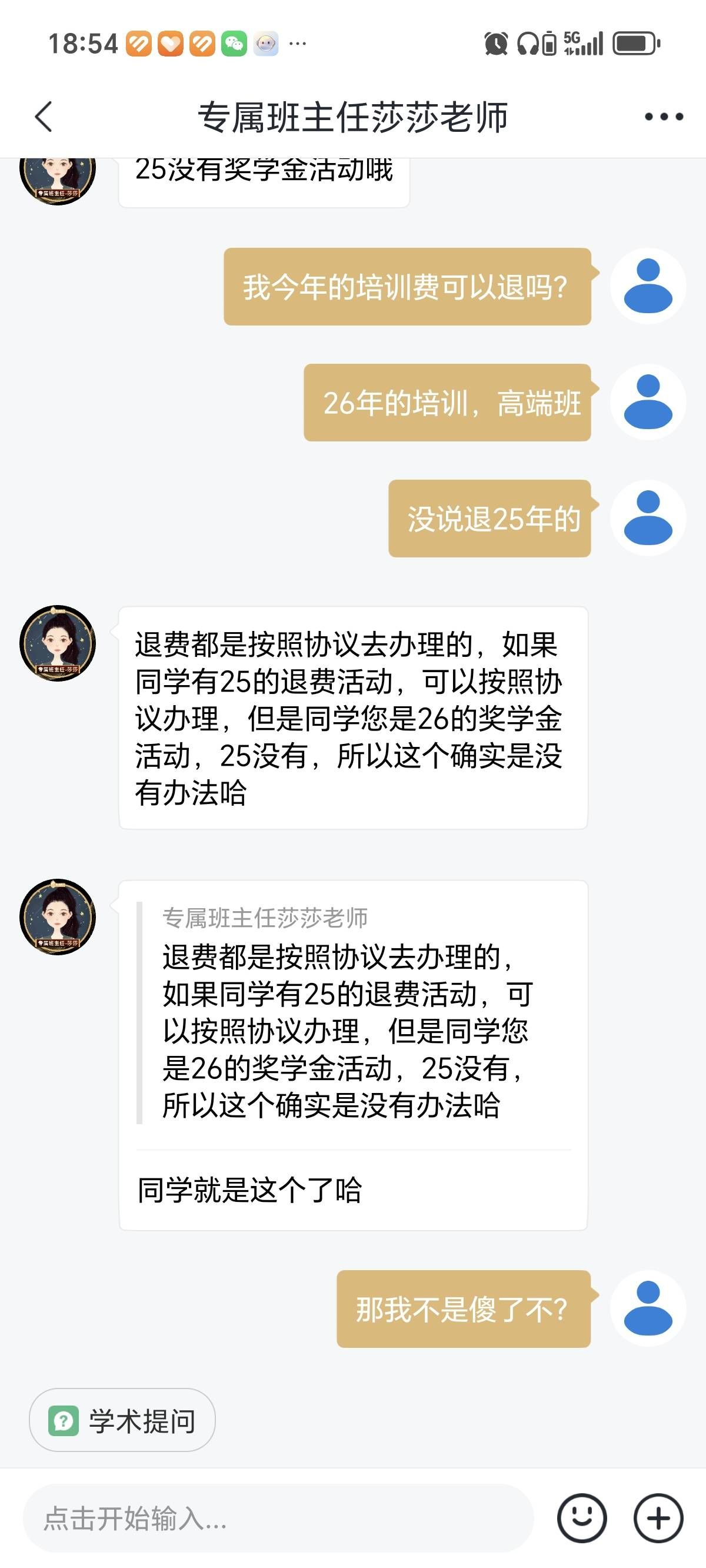Open the three-dot overflow menu
The image size is (706, 1568).
click(664, 117)
